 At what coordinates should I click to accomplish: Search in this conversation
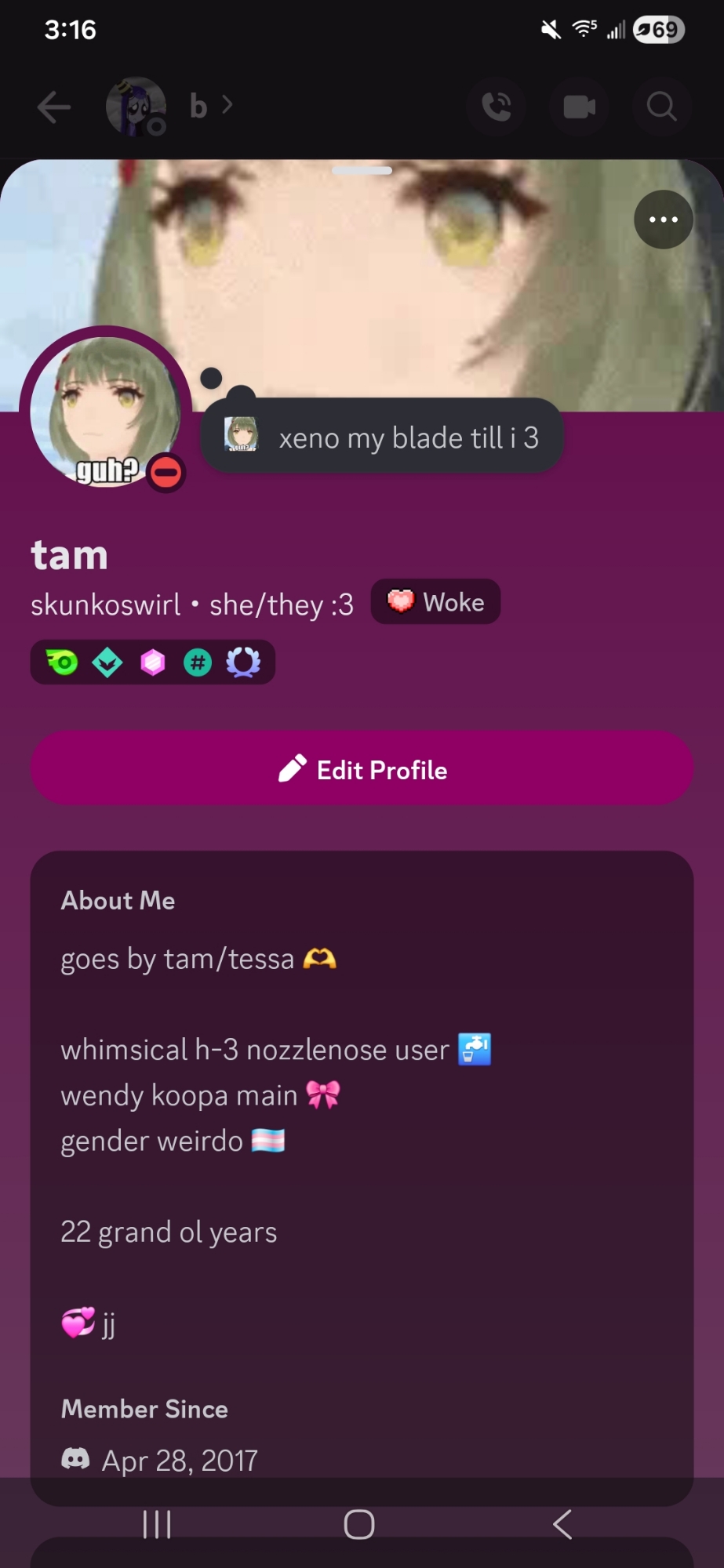coord(661,106)
